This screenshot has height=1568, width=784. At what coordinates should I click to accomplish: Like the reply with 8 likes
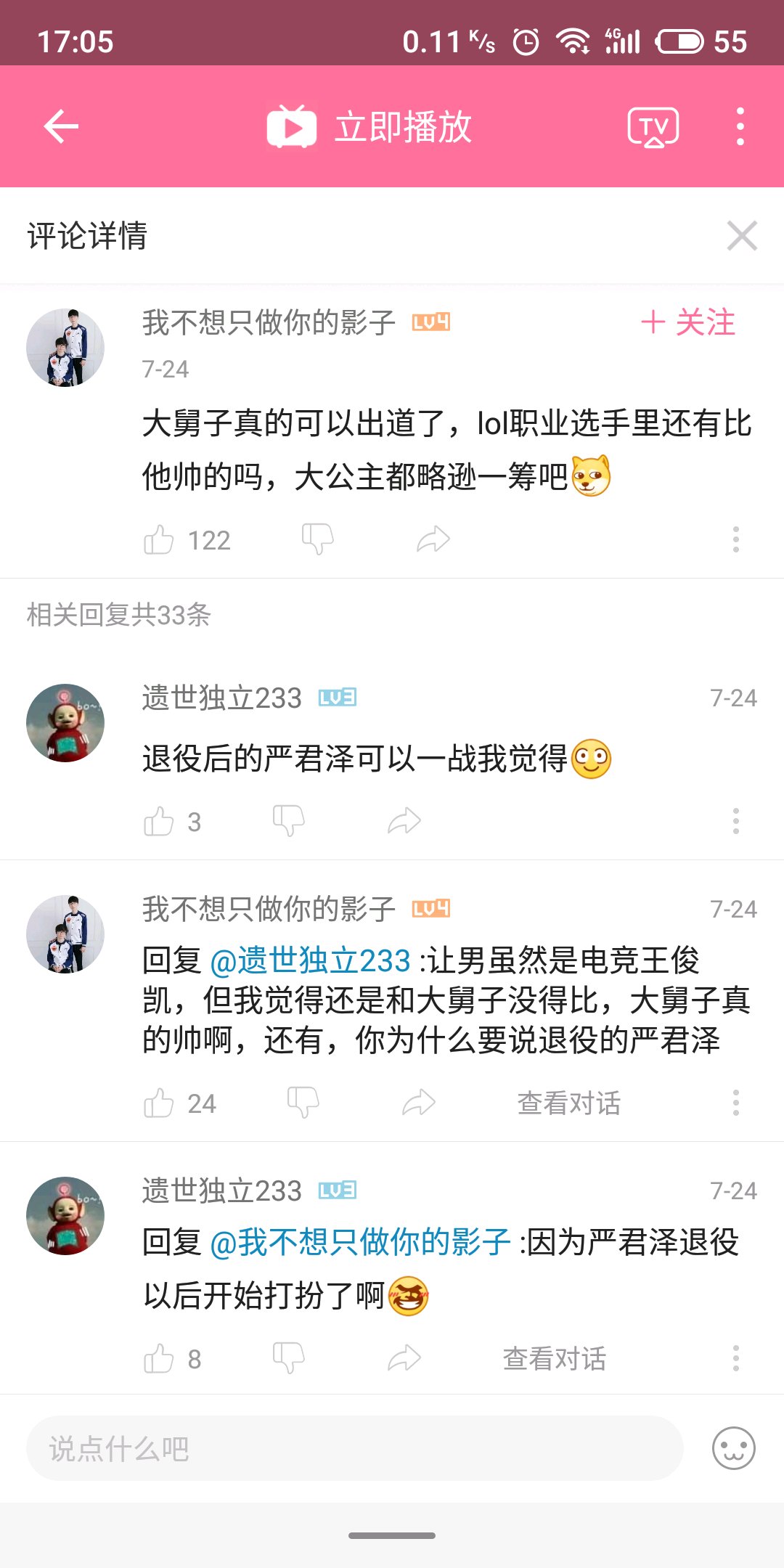point(159,1359)
